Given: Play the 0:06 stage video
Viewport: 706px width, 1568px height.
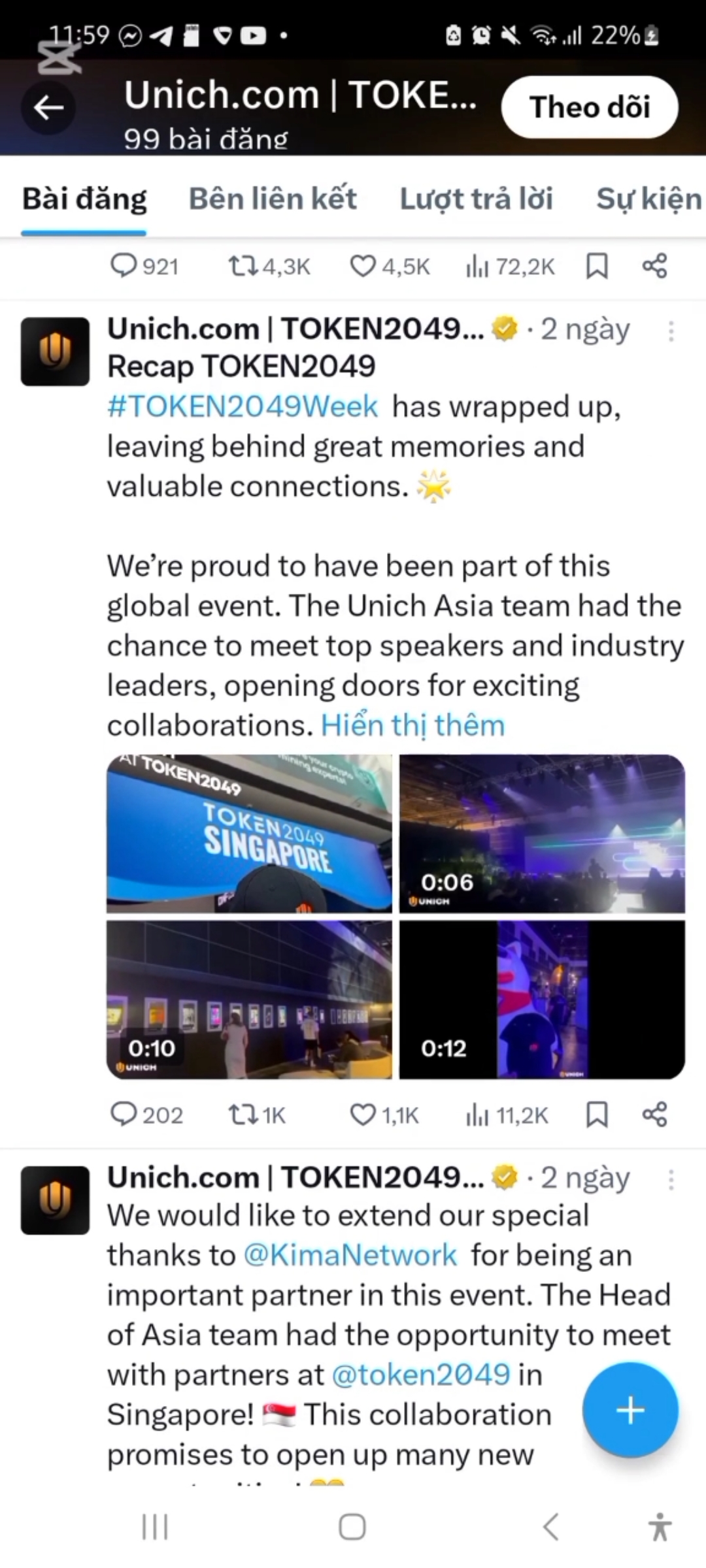Looking at the screenshot, I should point(542,834).
